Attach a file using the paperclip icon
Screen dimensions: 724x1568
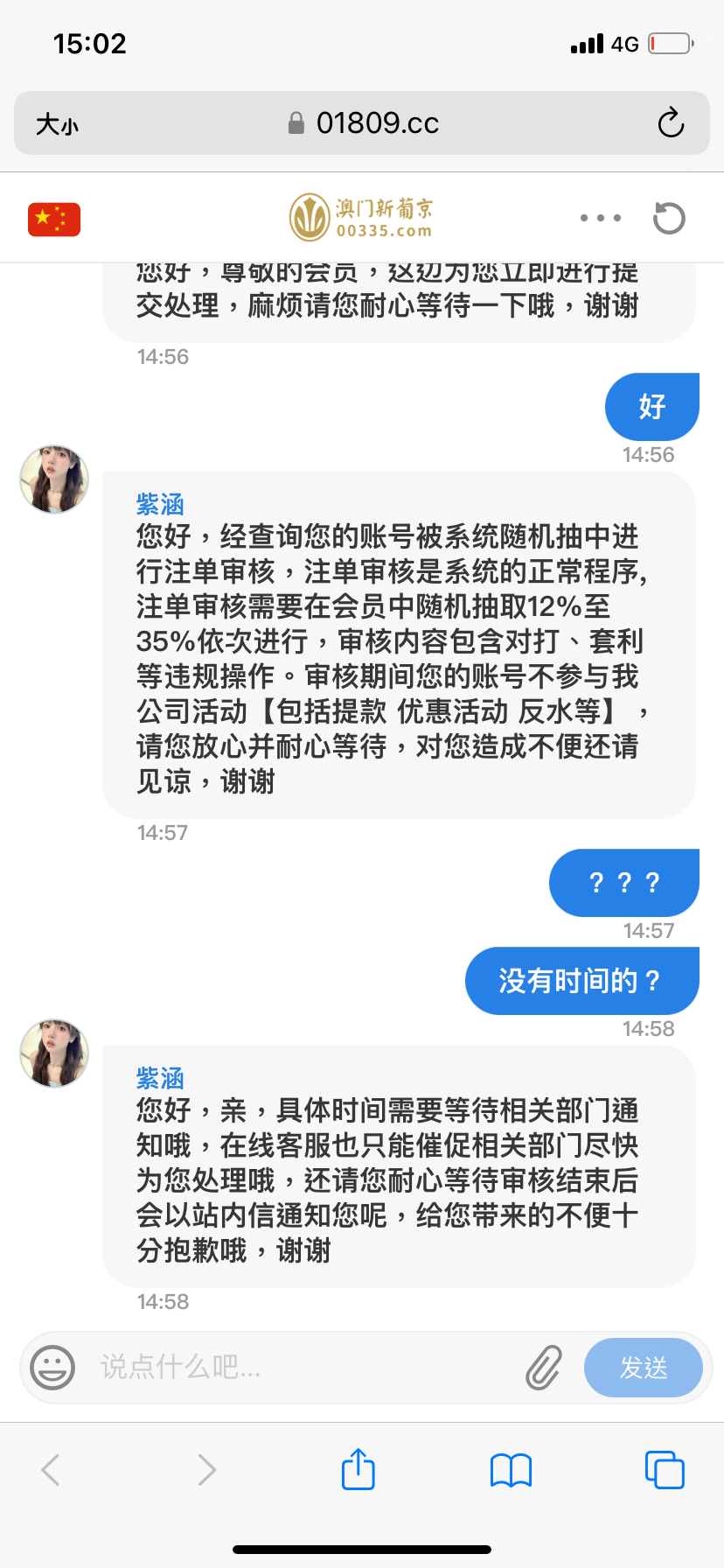click(x=543, y=1367)
